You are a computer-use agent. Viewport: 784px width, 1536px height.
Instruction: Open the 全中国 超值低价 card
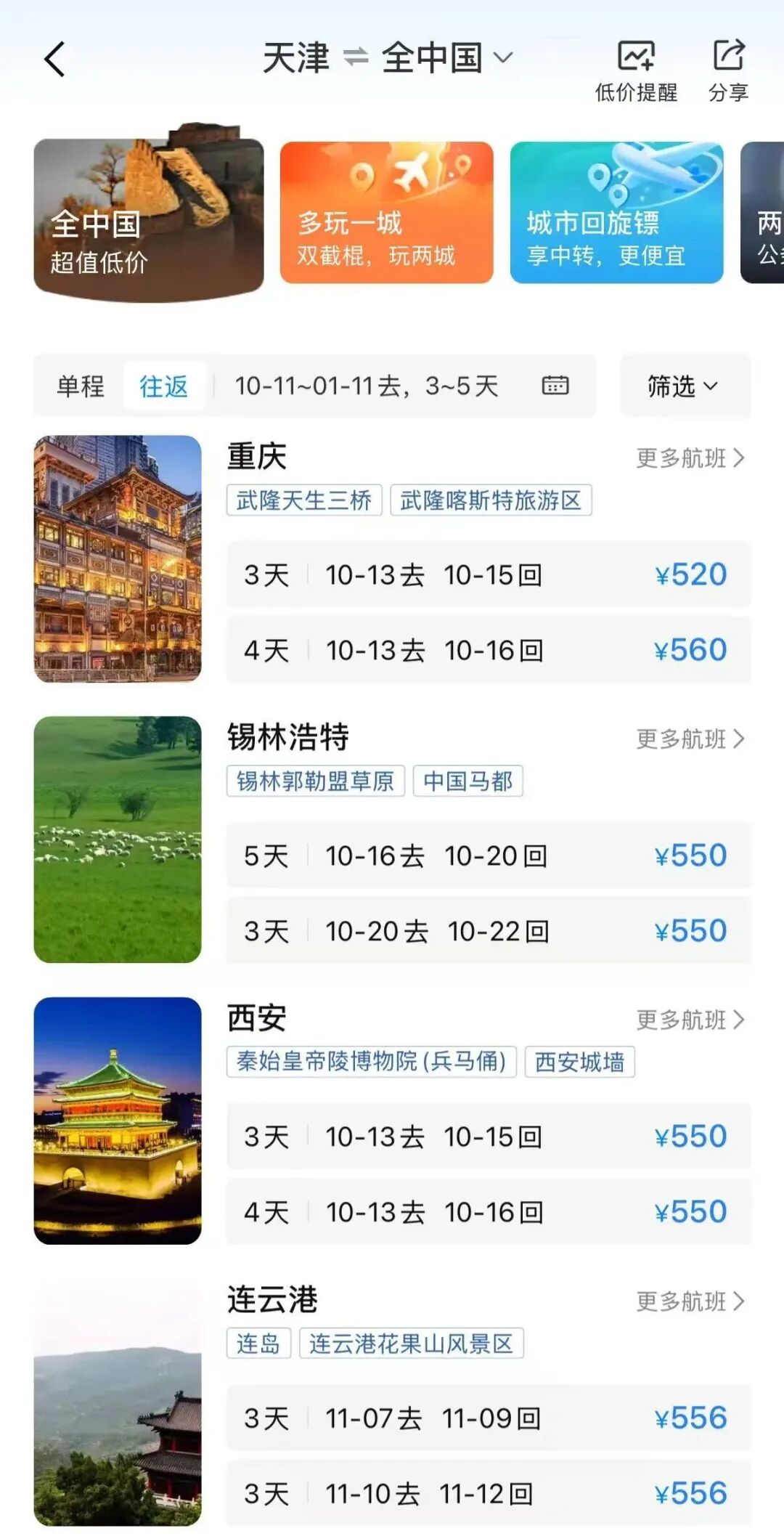pyautogui.click(x=148, y=218)
